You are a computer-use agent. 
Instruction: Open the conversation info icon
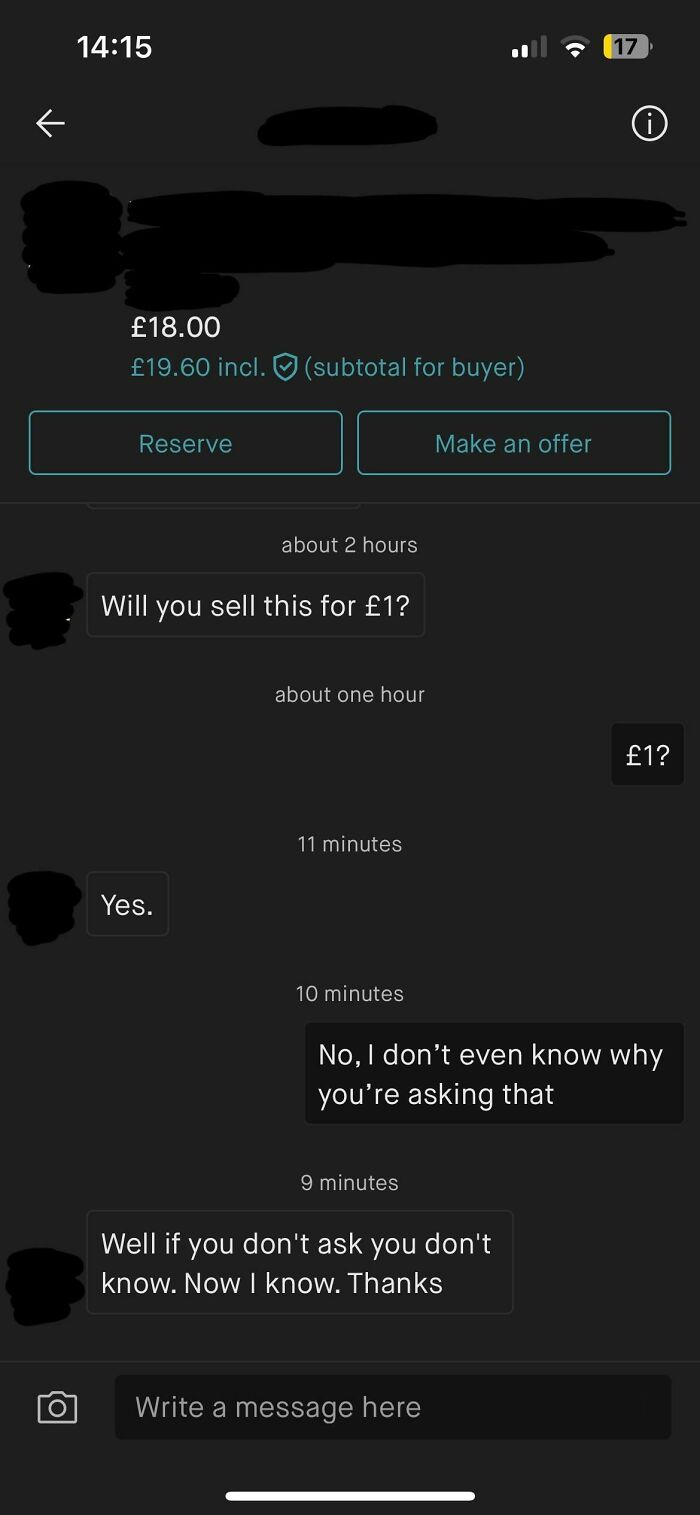pyautogui.click(x=649, y=123)
